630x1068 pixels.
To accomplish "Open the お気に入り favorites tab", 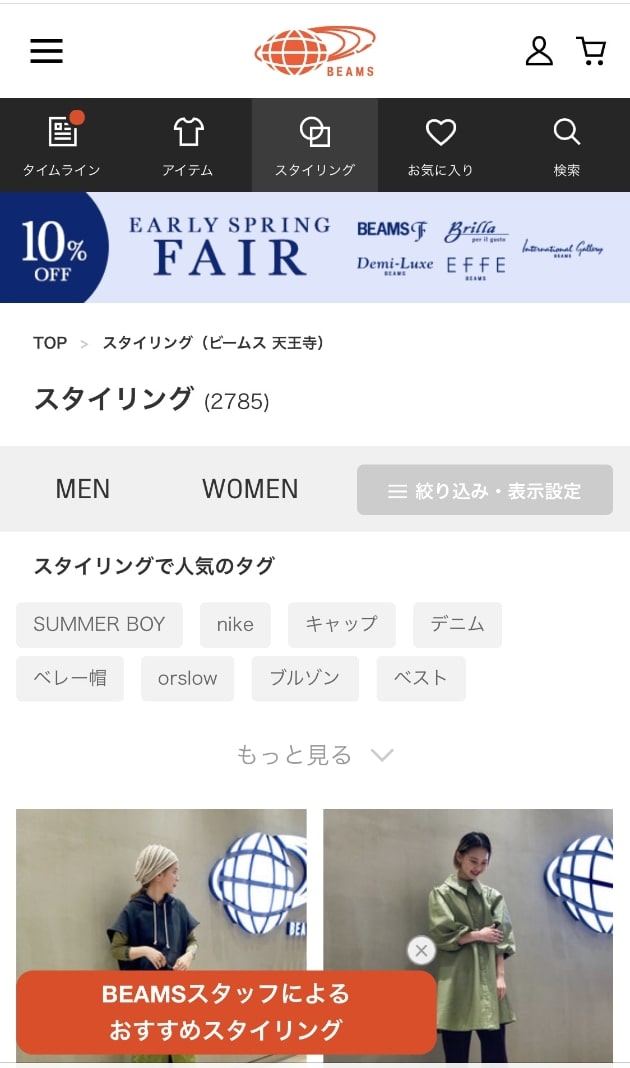I will [440, 146].
